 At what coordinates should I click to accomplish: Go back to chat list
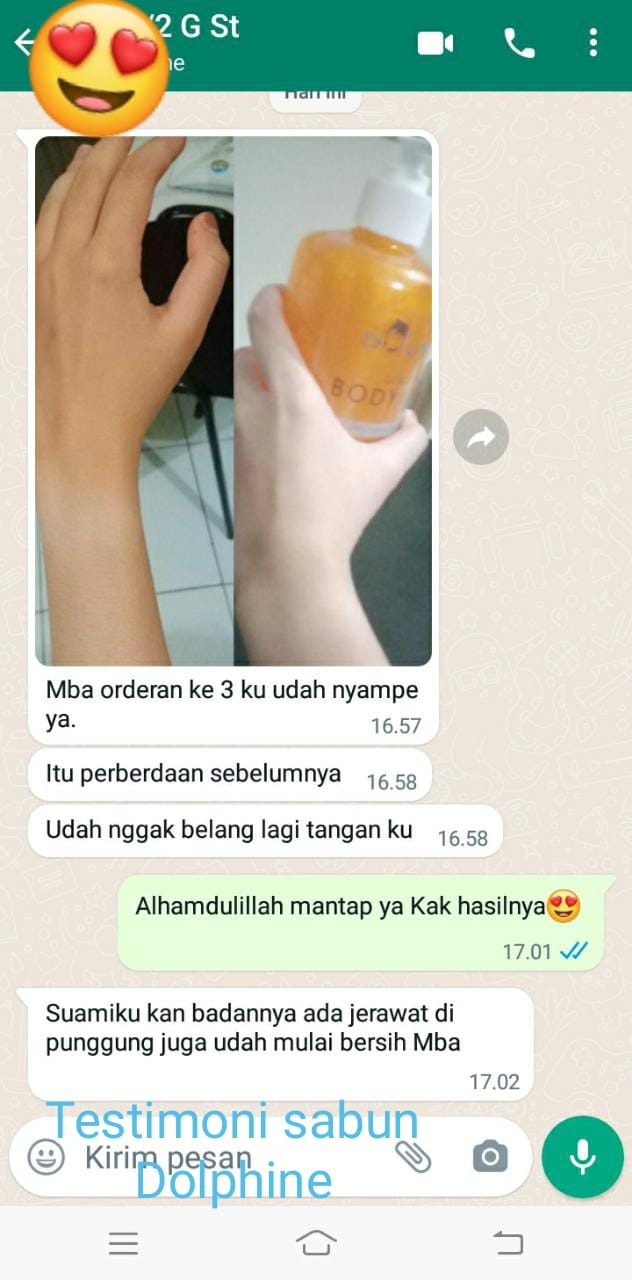(22, 43)
